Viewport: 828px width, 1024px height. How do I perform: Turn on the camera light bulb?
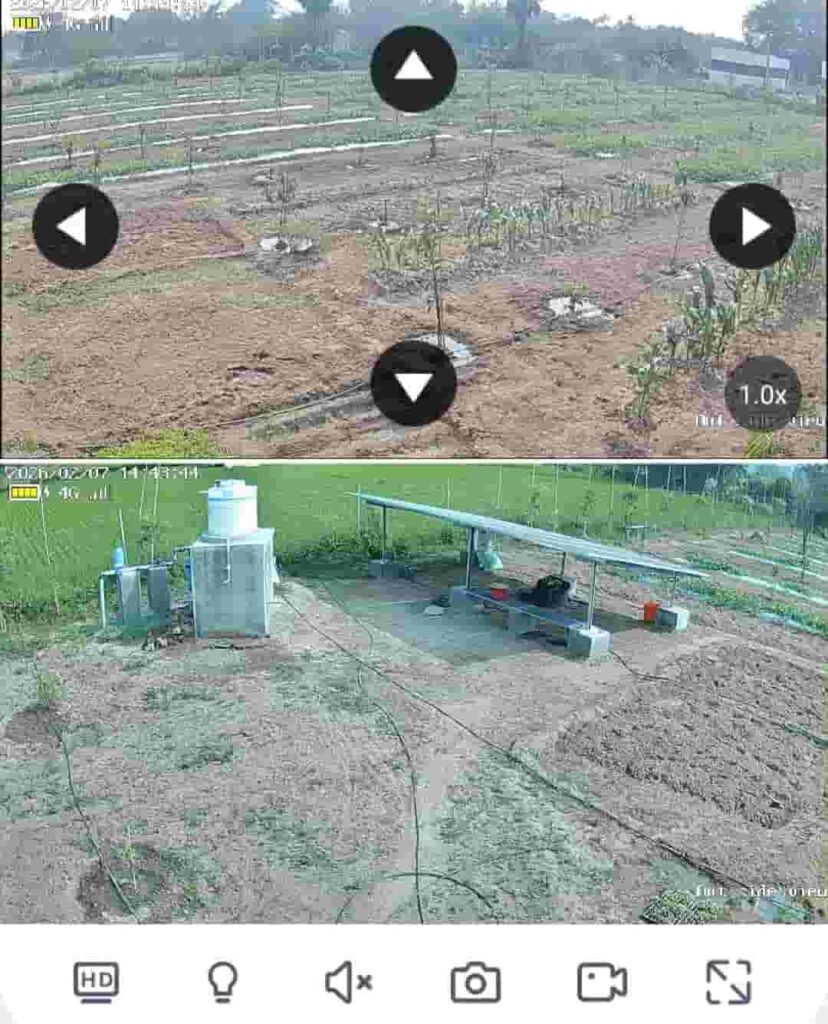222,982
